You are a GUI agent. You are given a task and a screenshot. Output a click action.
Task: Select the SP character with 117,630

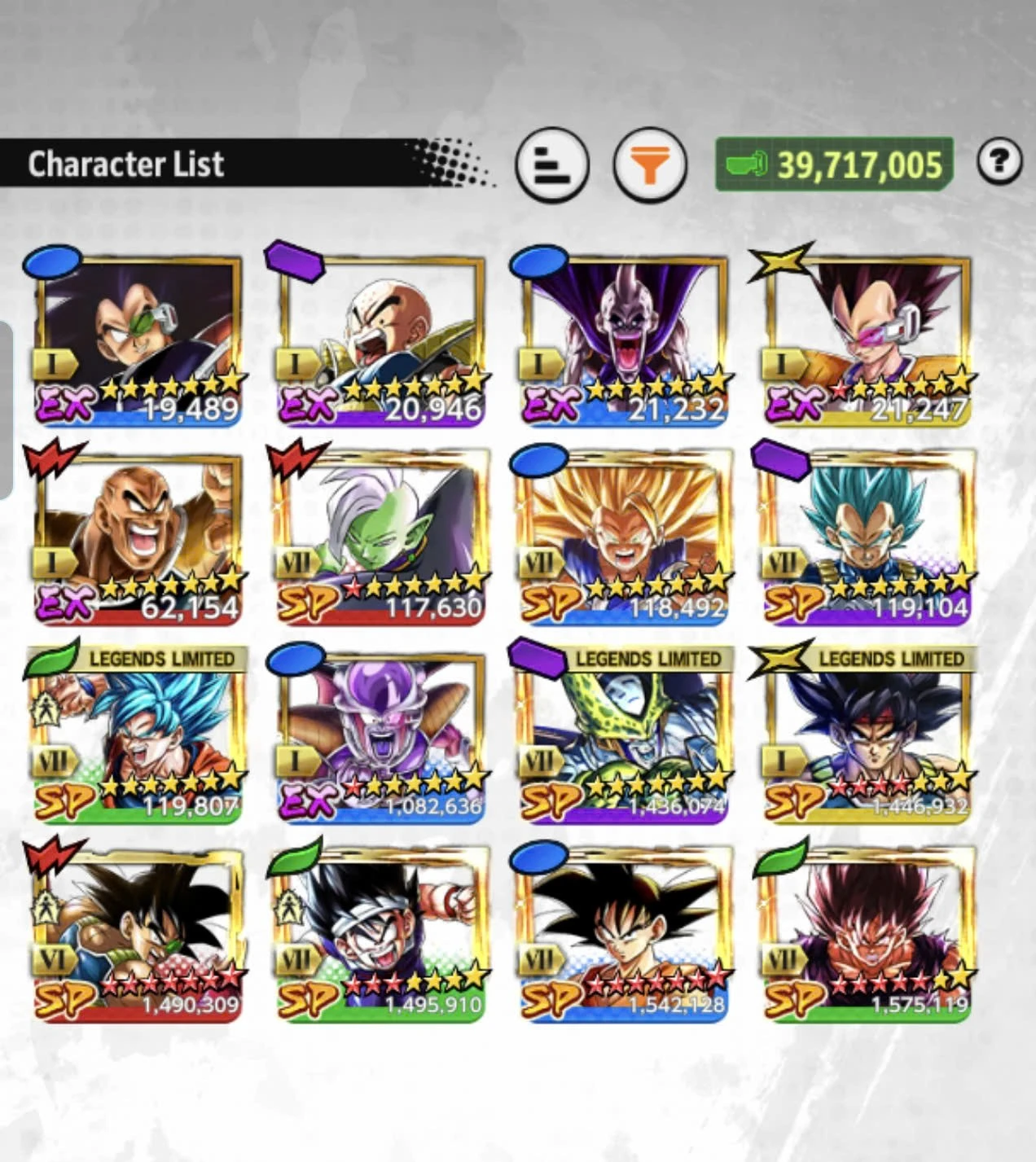coord(381,537)
